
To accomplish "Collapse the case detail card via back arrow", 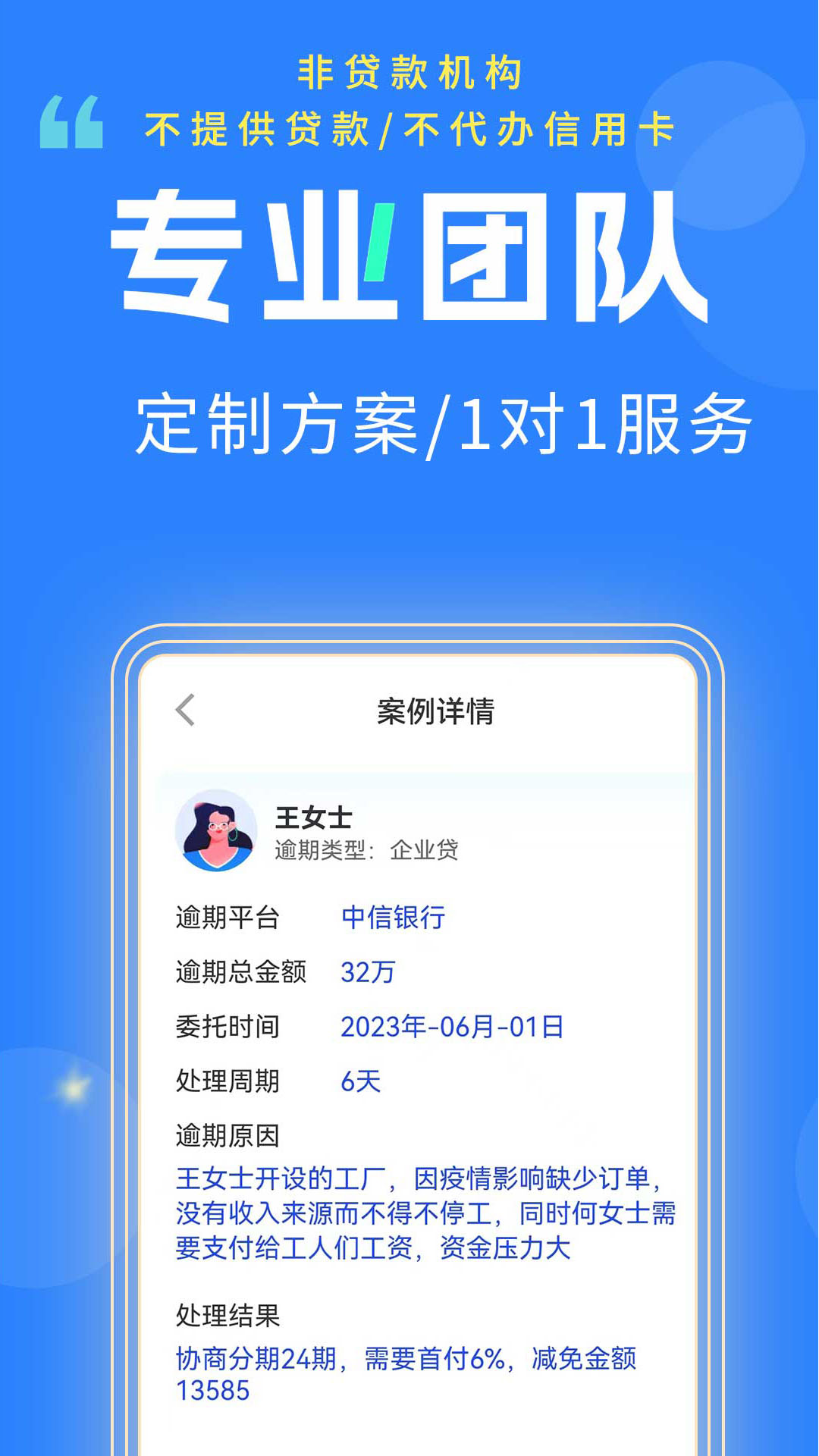I will click(x=184, y=711).
